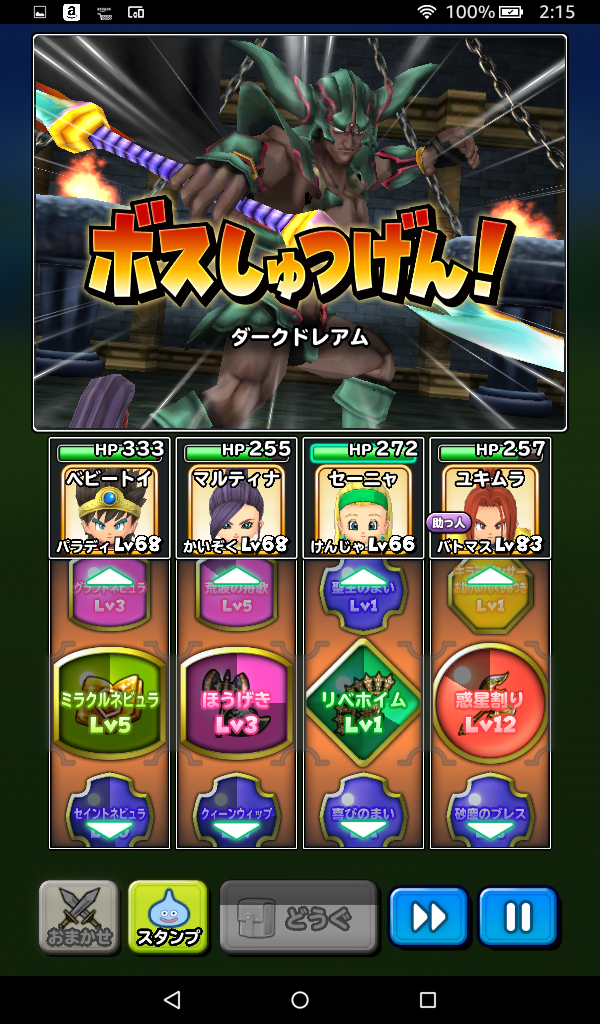Tap the おまかせ auto-battle button
The height and width of the screenshot is (1024, 600).
pos(78,916)
